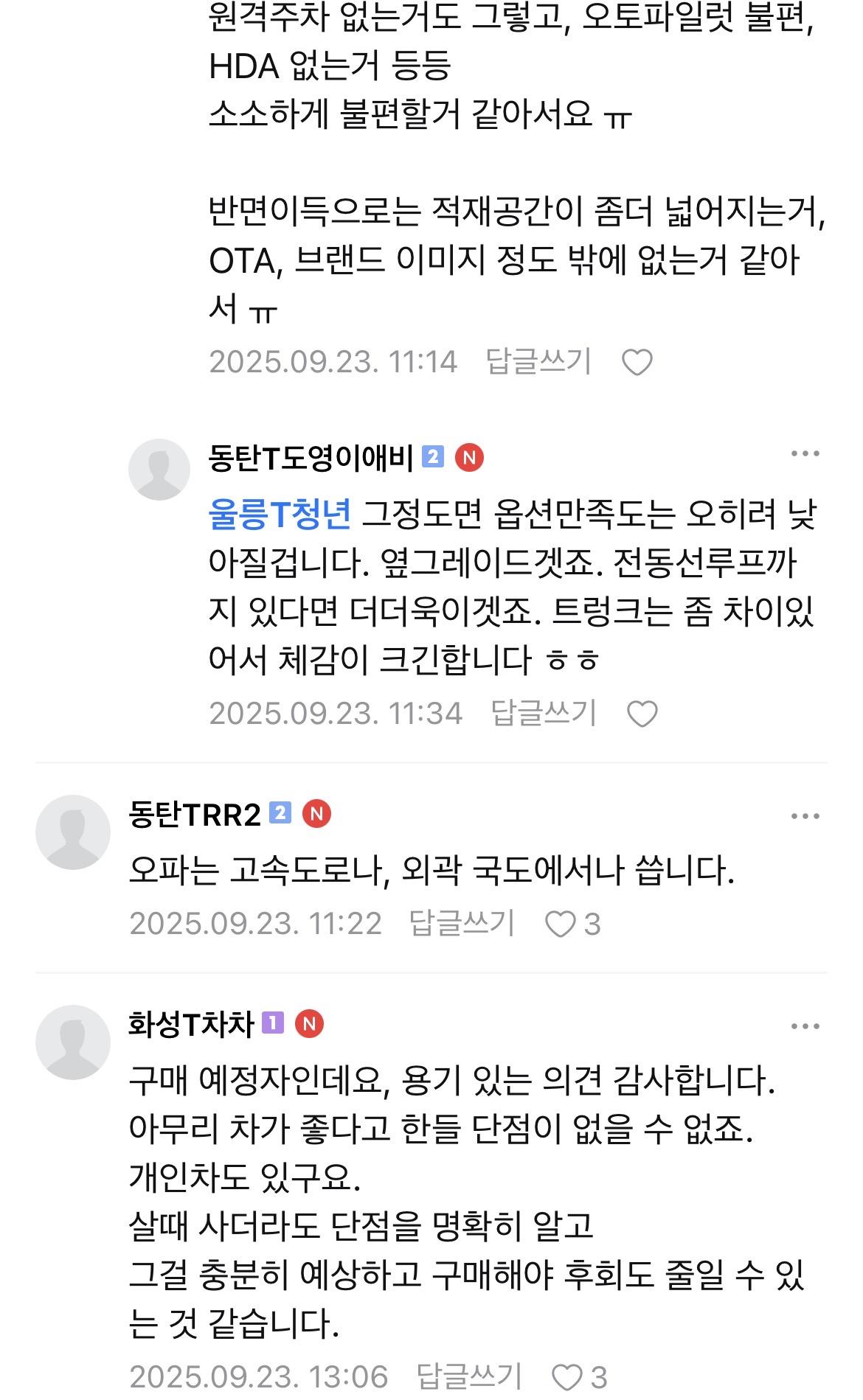863x1400 pixels.
Task: Like the comment posted at 11:14
Action: (x=637, y=363)
